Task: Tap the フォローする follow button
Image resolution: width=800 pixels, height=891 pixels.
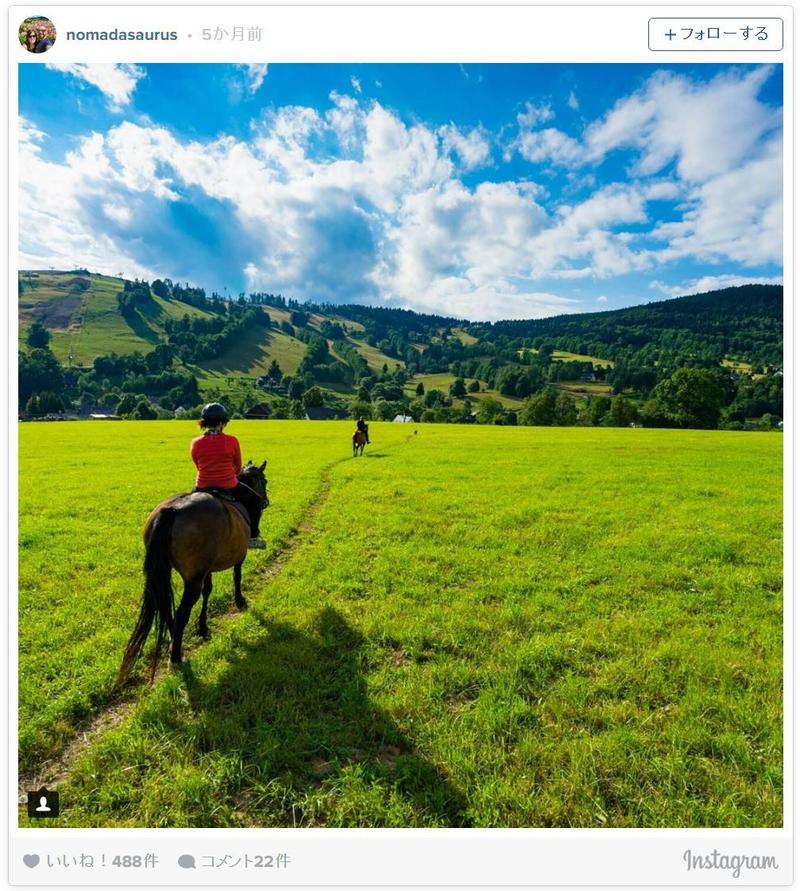Action: click(x=715, y=34)
